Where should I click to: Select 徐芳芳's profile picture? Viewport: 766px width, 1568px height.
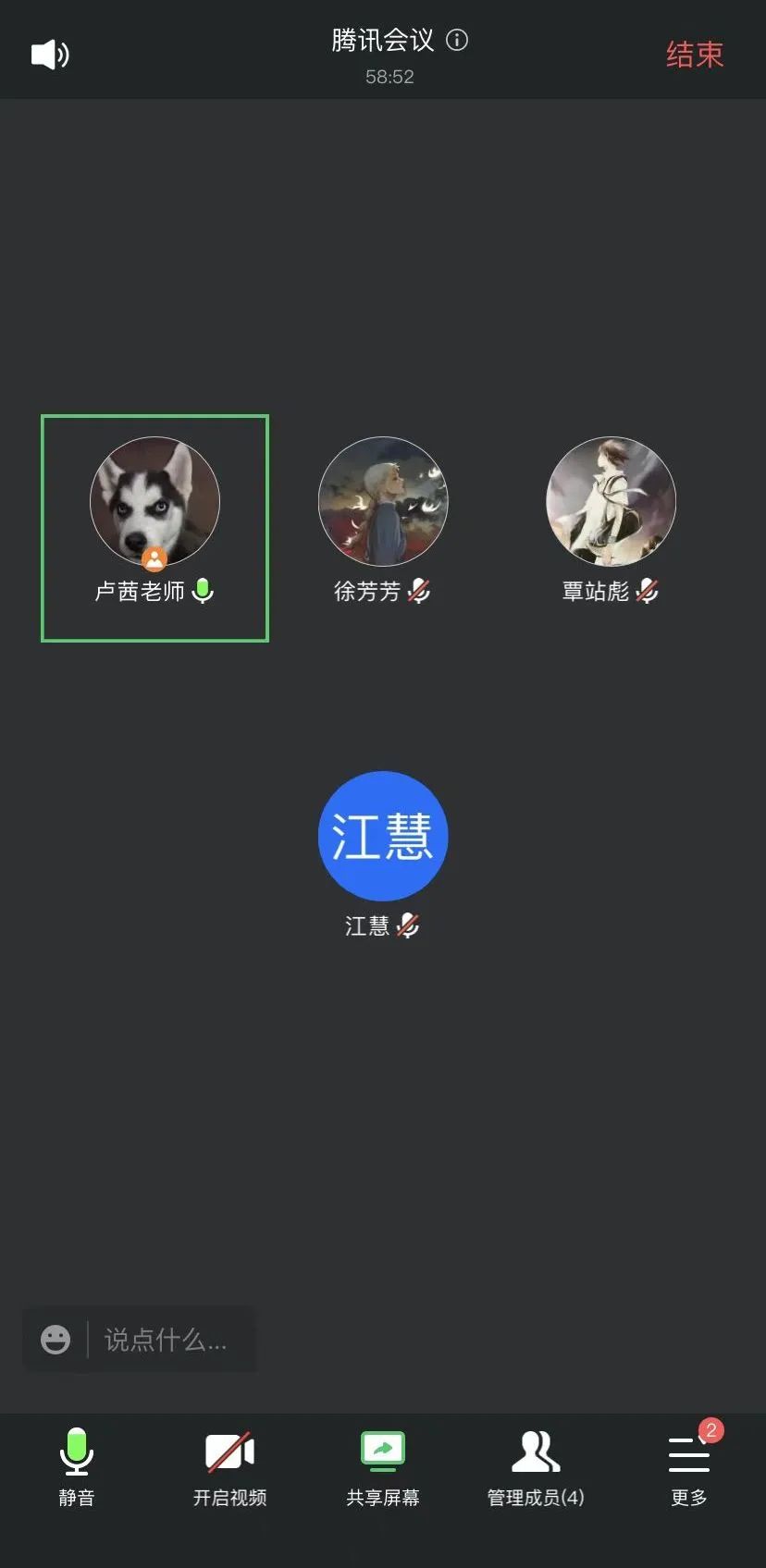point(383,501)
